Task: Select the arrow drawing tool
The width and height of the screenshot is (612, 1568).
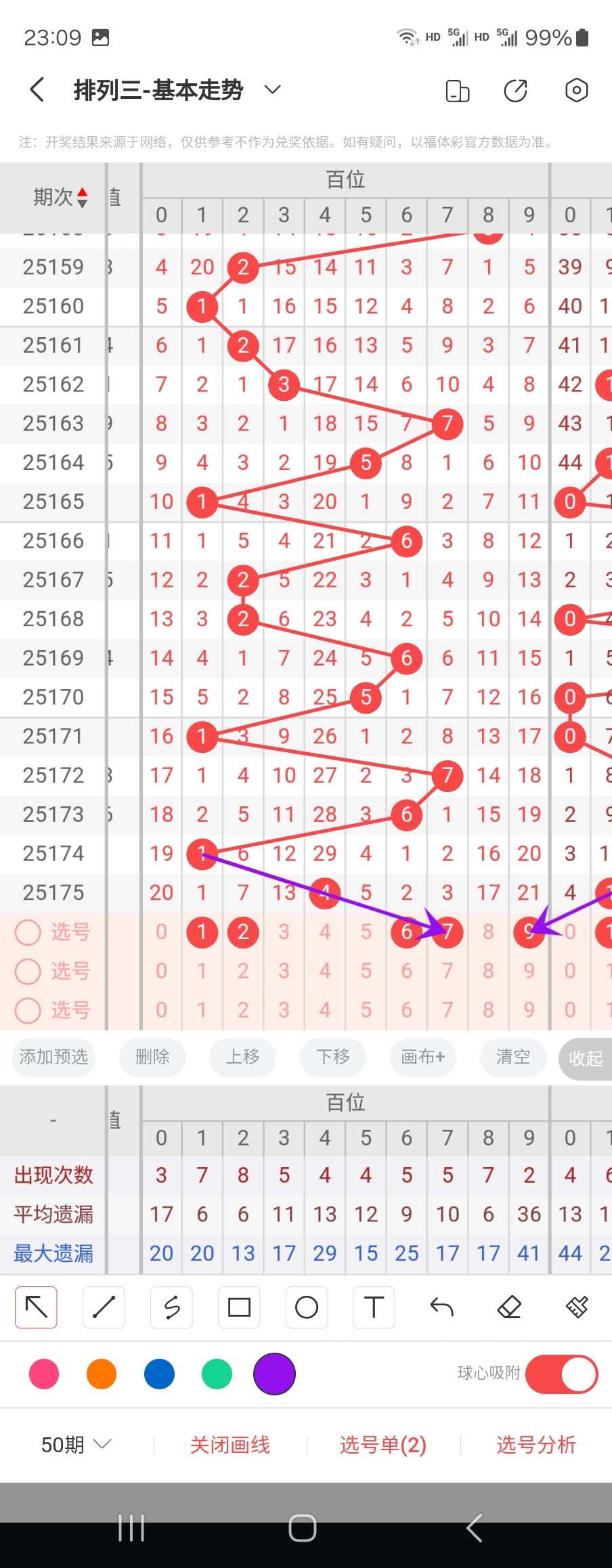Action: (x=36, y=1307)
